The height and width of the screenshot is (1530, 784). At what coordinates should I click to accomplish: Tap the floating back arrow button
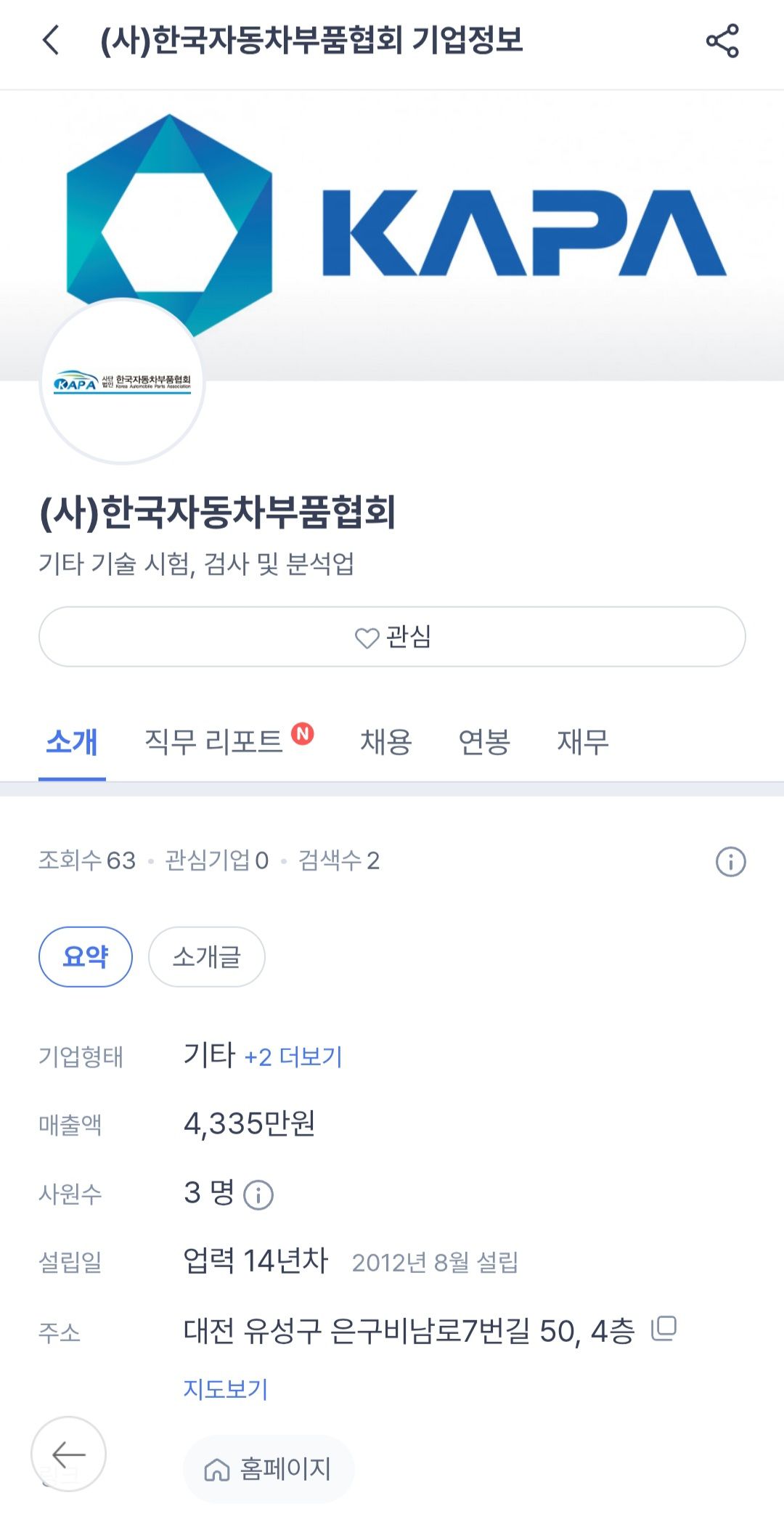(68, 1454)
